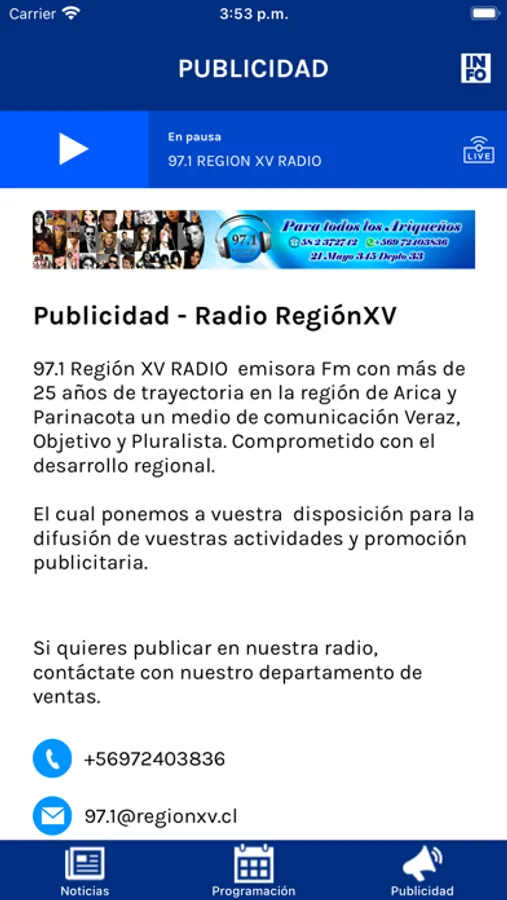Screen dimensions: 507x900
Task: Open the 97.1 radio advertising banner
Action: click(x=254, y=239)
